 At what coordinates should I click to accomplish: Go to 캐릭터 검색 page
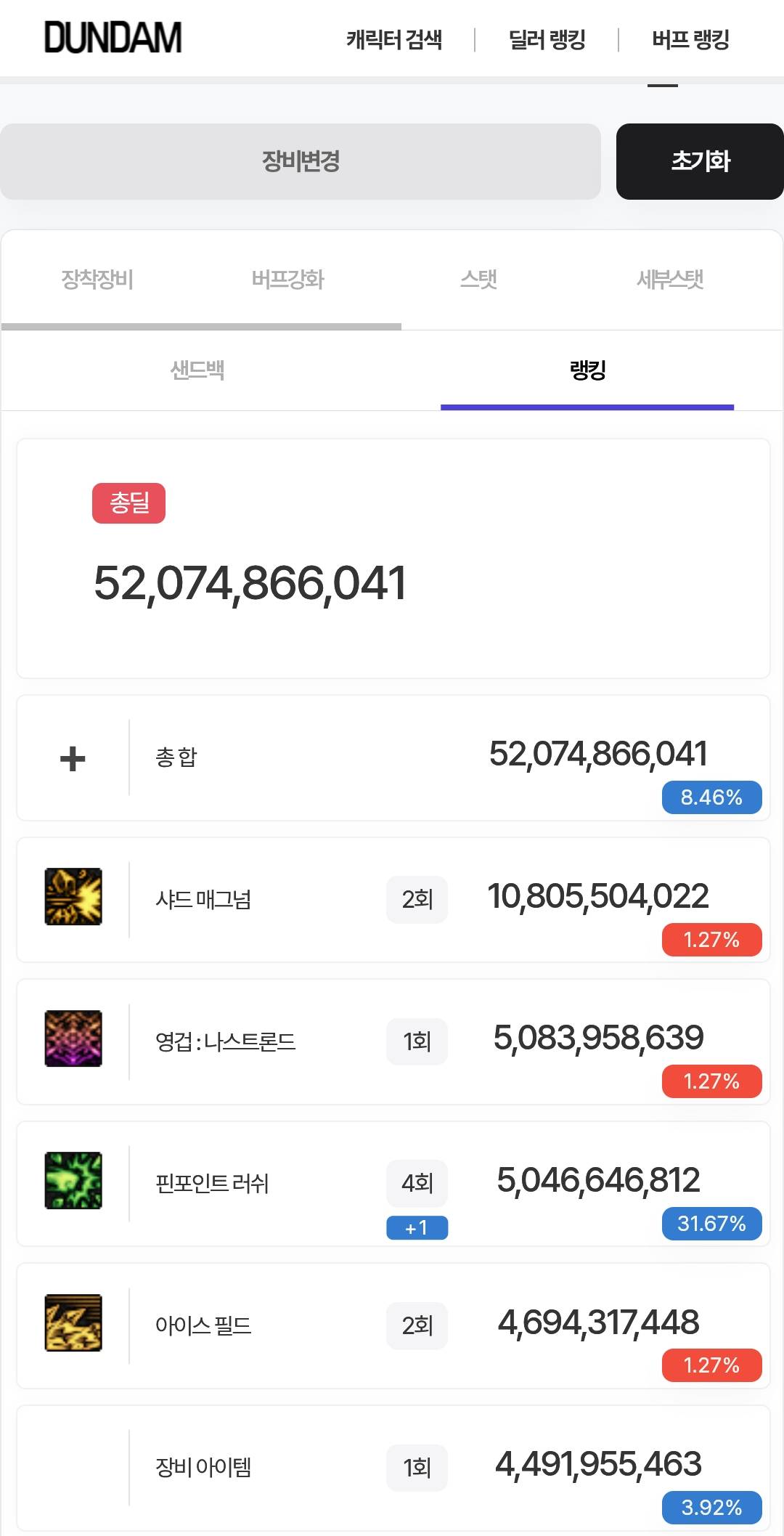pyautogui.click(x=394, y=39)
